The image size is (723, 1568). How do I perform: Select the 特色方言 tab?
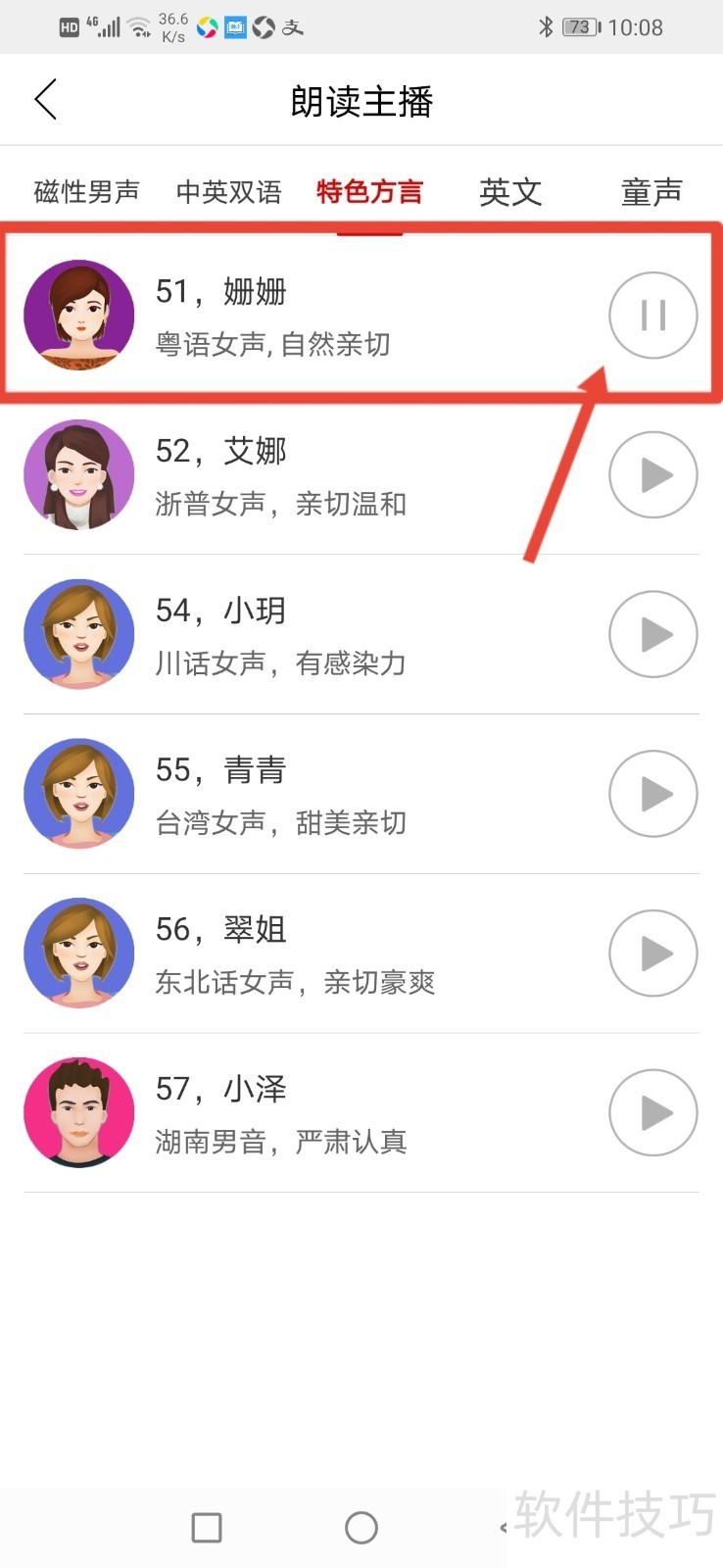(369, 192)
